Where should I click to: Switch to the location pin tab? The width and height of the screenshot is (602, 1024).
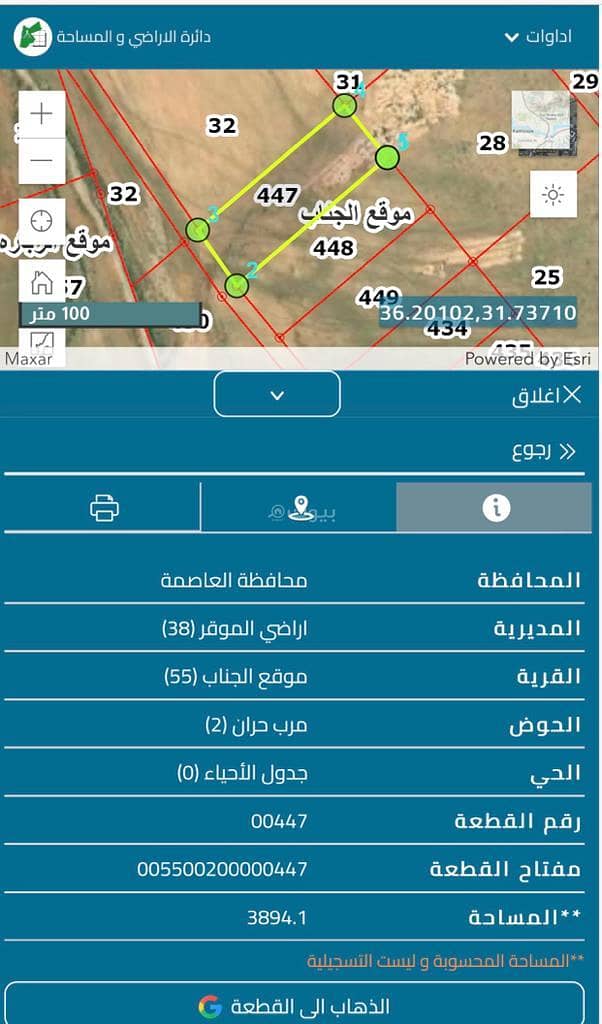click(x=299, y=508)
